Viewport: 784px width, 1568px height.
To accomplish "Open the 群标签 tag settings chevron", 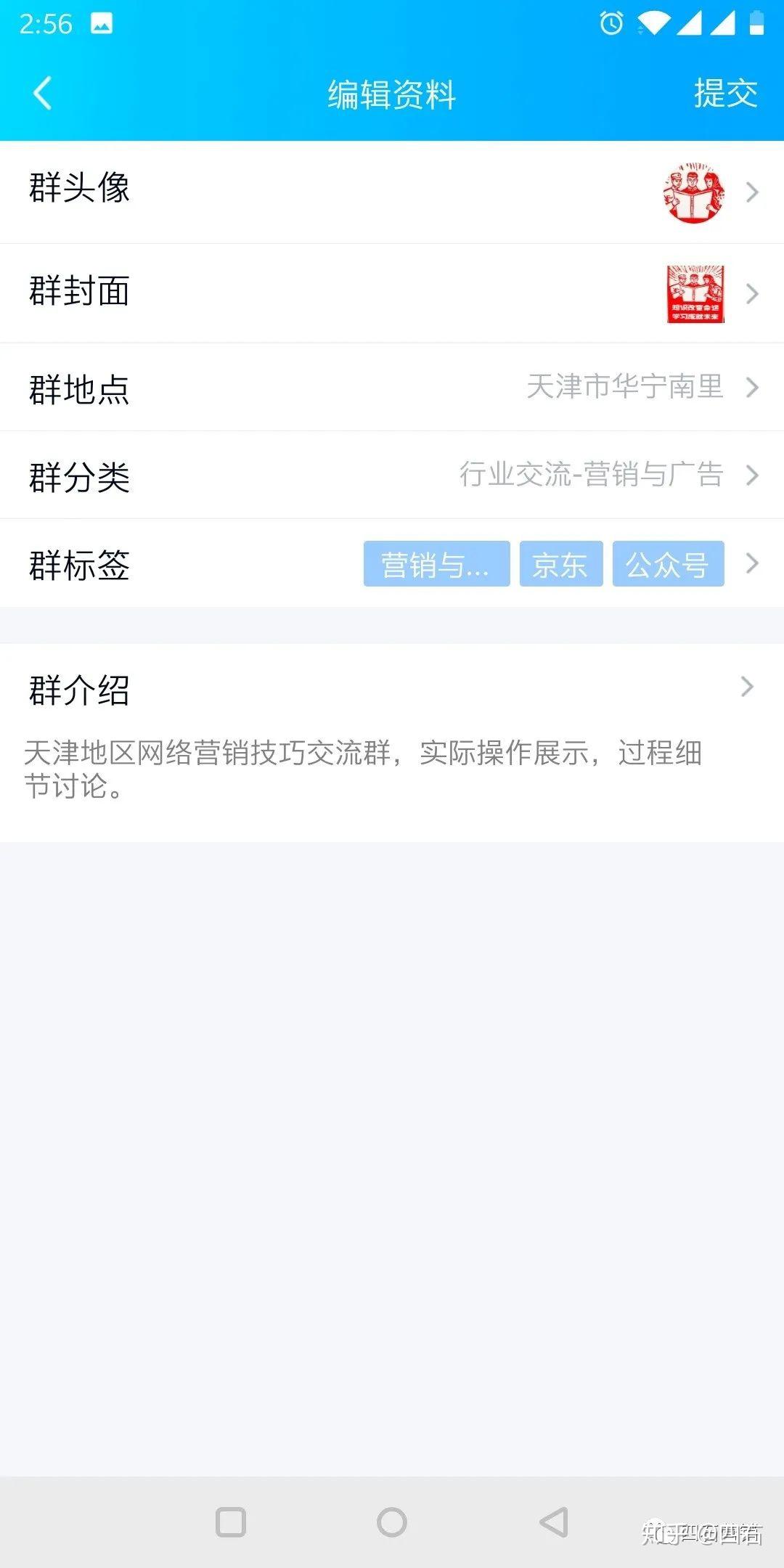I will (753, 564).
